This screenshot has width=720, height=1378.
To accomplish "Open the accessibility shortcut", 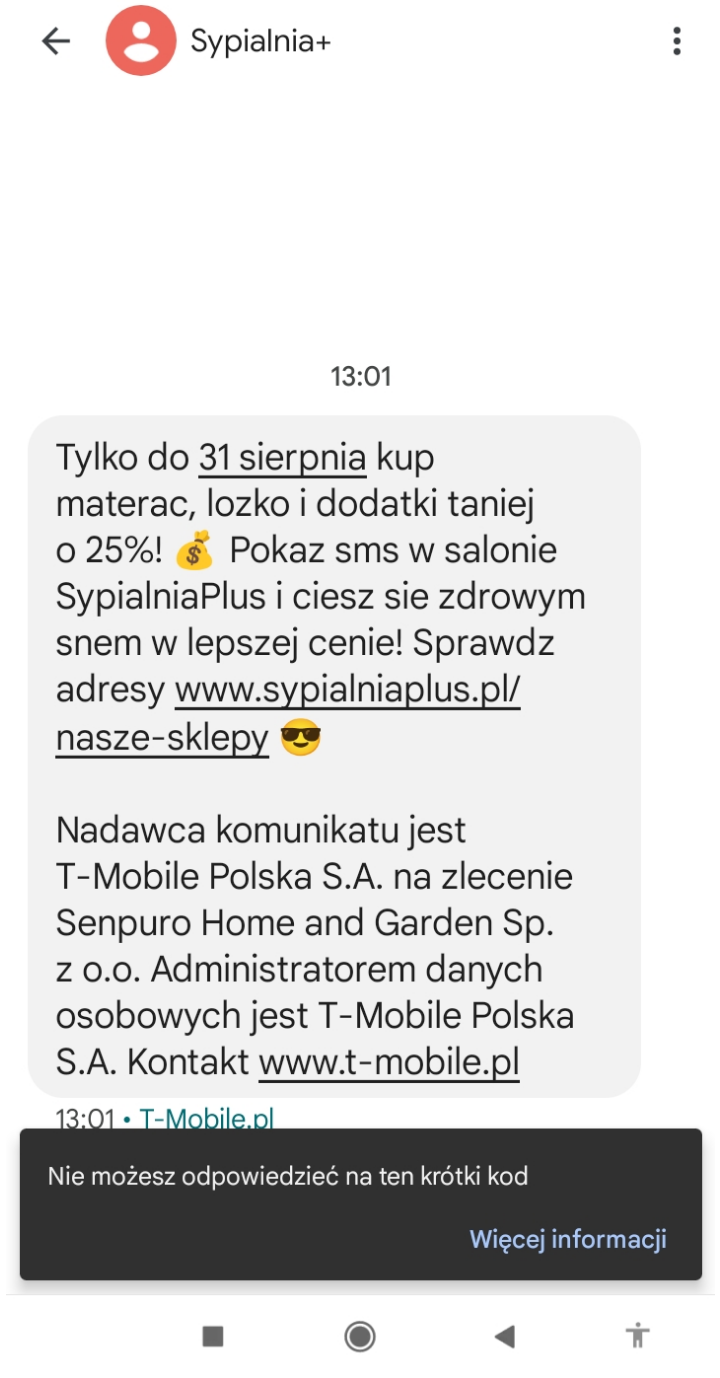I will point(637,1336).
